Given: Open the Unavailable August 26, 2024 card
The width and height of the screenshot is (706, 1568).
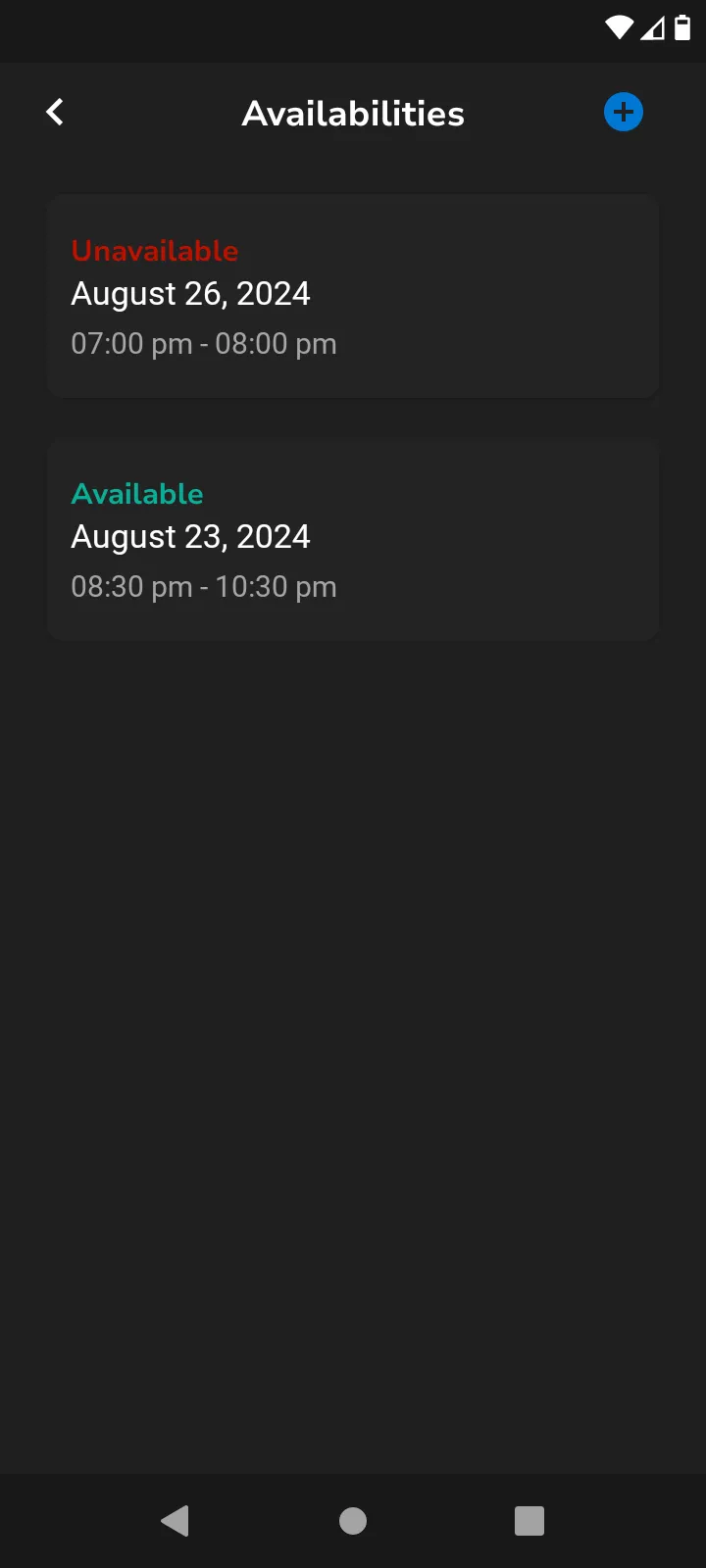Looking at the screenshot, I should point(353,296).
